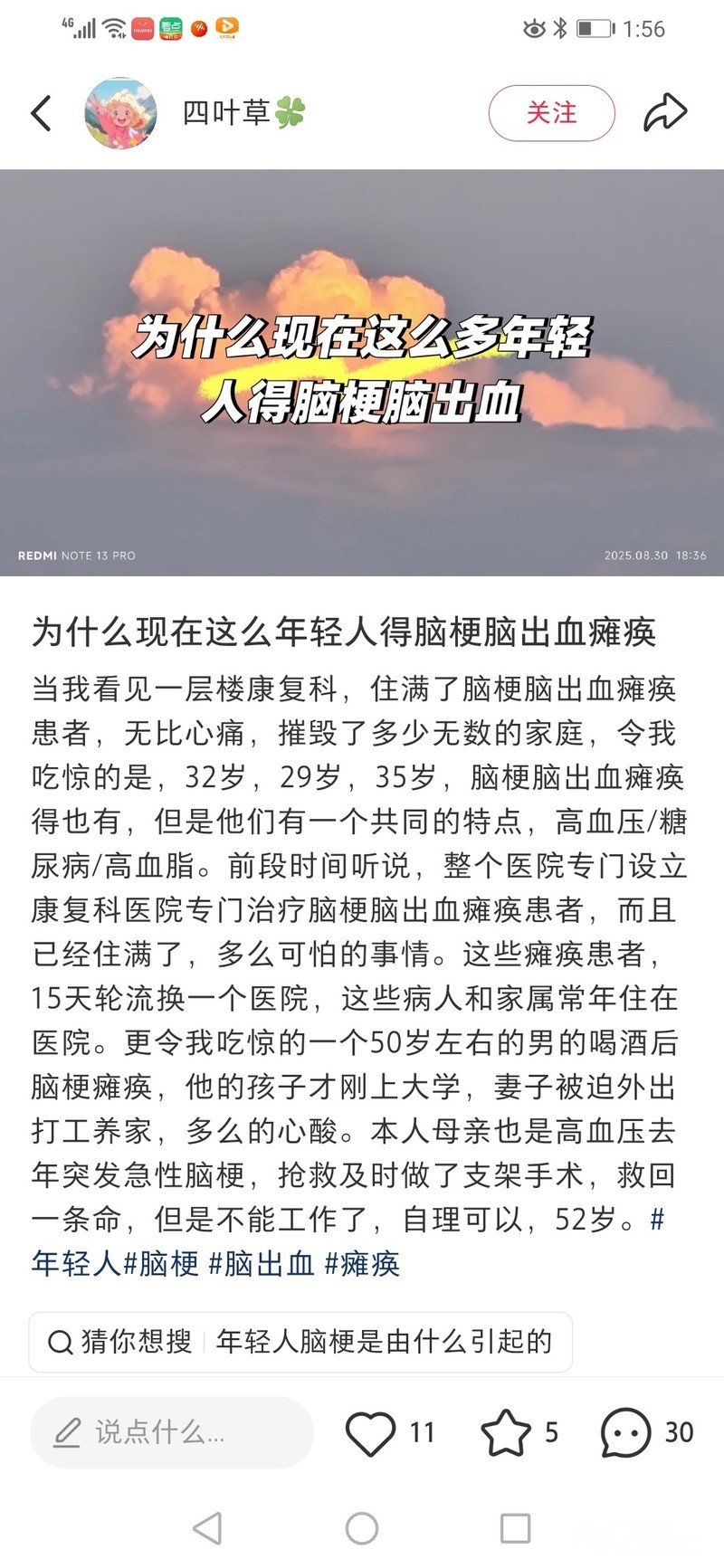Open the comments bubble icon
Viewport: 724px width, 1568px height.
tap(625, 1432)
